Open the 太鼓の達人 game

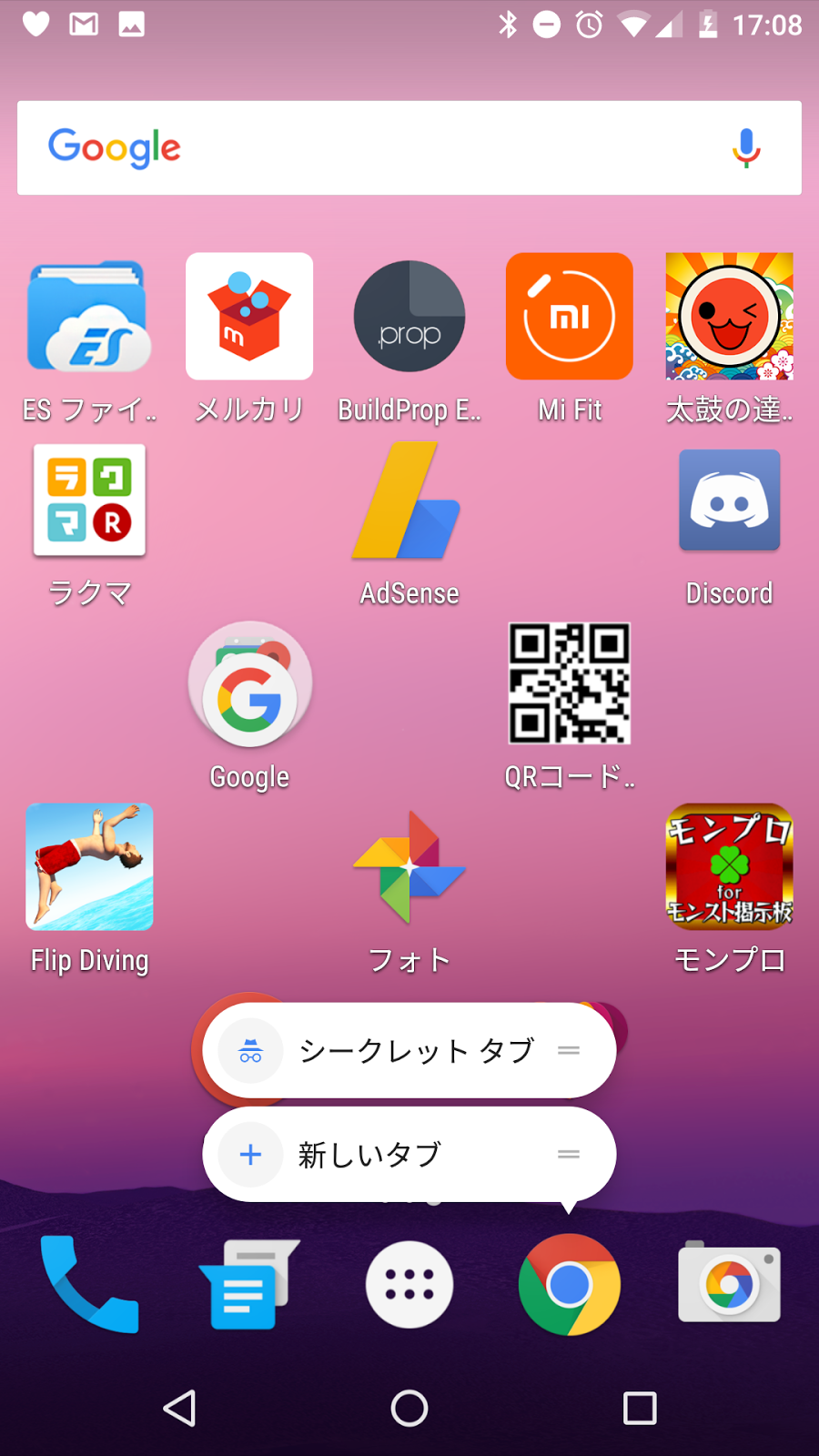[729, 317]
